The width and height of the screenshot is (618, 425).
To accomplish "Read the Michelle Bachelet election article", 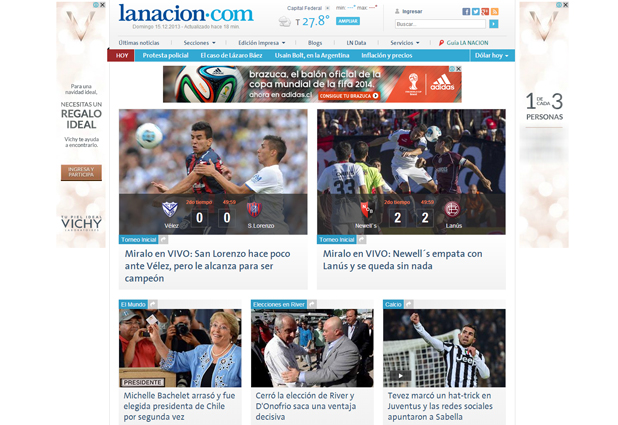I will 180,403.
